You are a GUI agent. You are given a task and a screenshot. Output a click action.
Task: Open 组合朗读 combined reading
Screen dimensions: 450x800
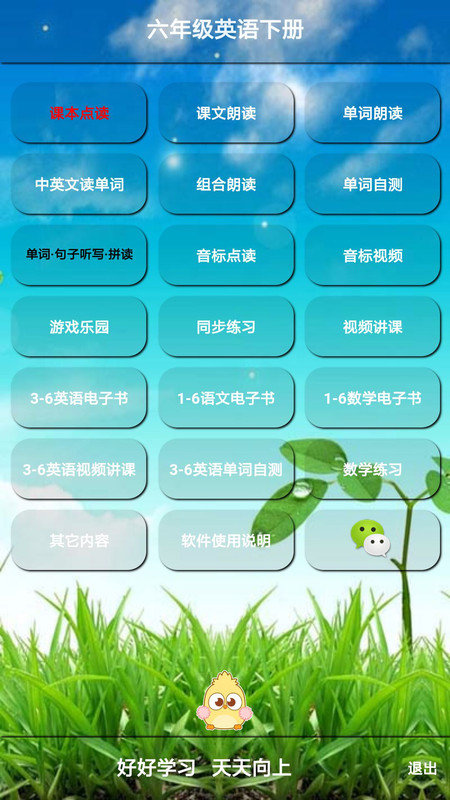[227, 184]
